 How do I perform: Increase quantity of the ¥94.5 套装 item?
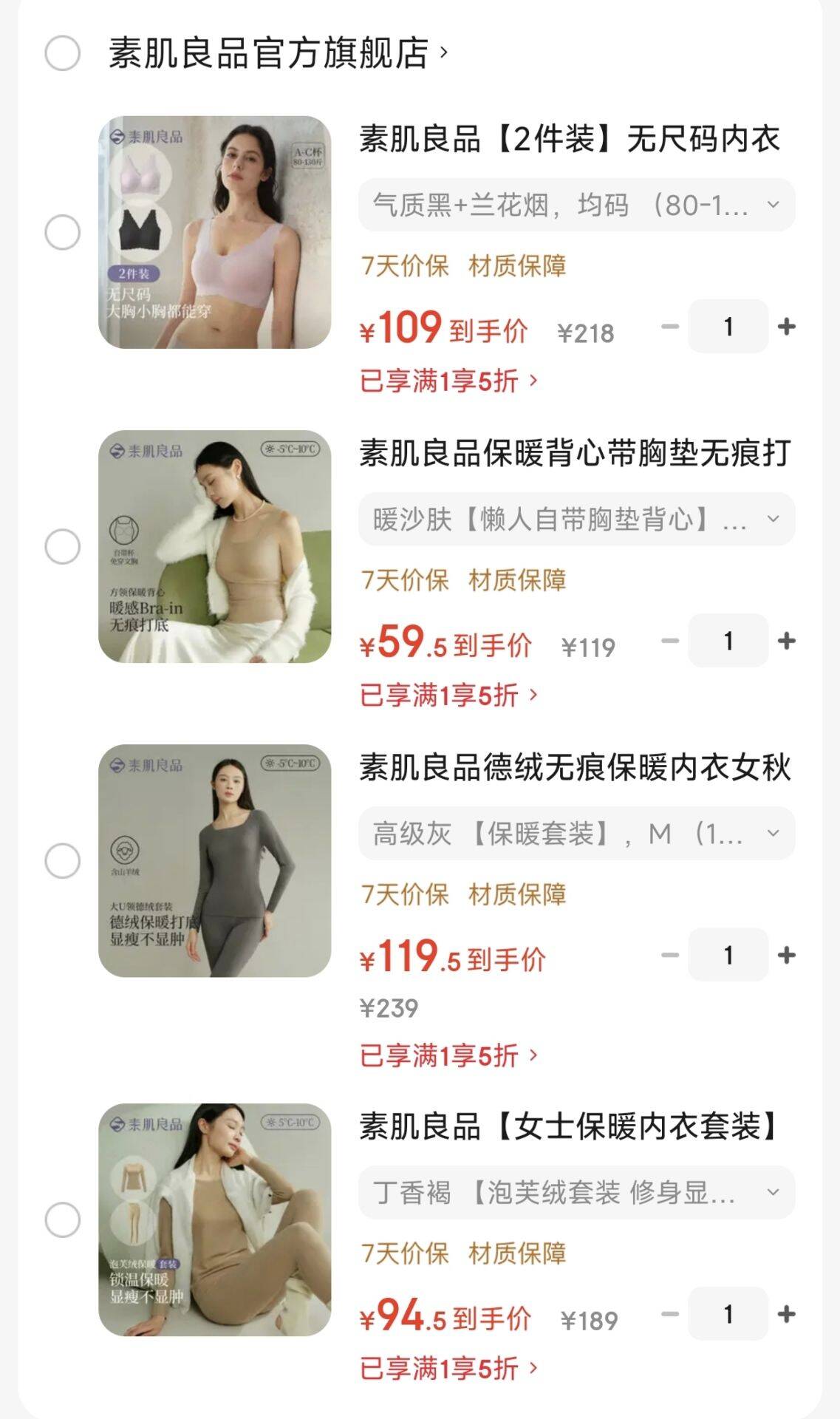click(787, 1314)
